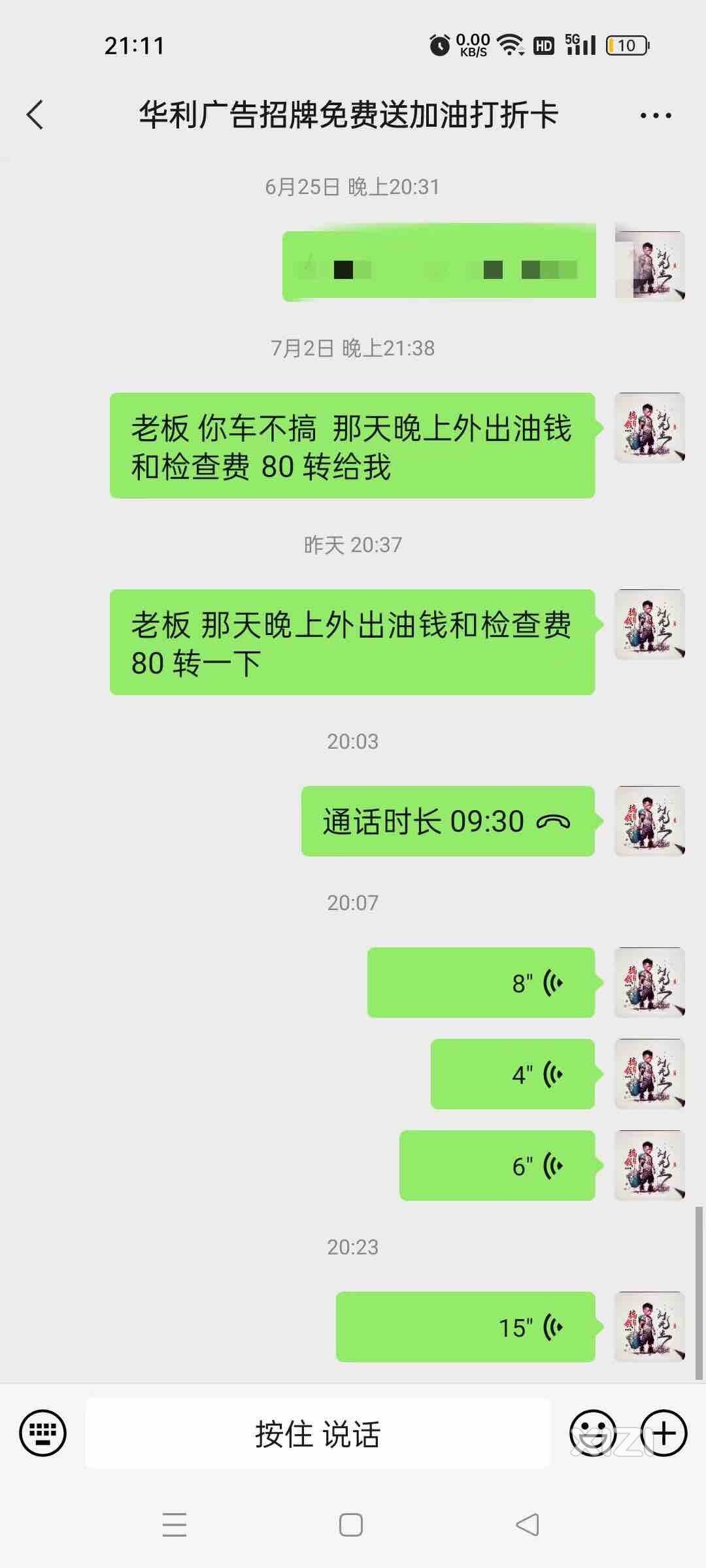
Task: Open the emoji sticker panel
Action: pos(592,1433)
